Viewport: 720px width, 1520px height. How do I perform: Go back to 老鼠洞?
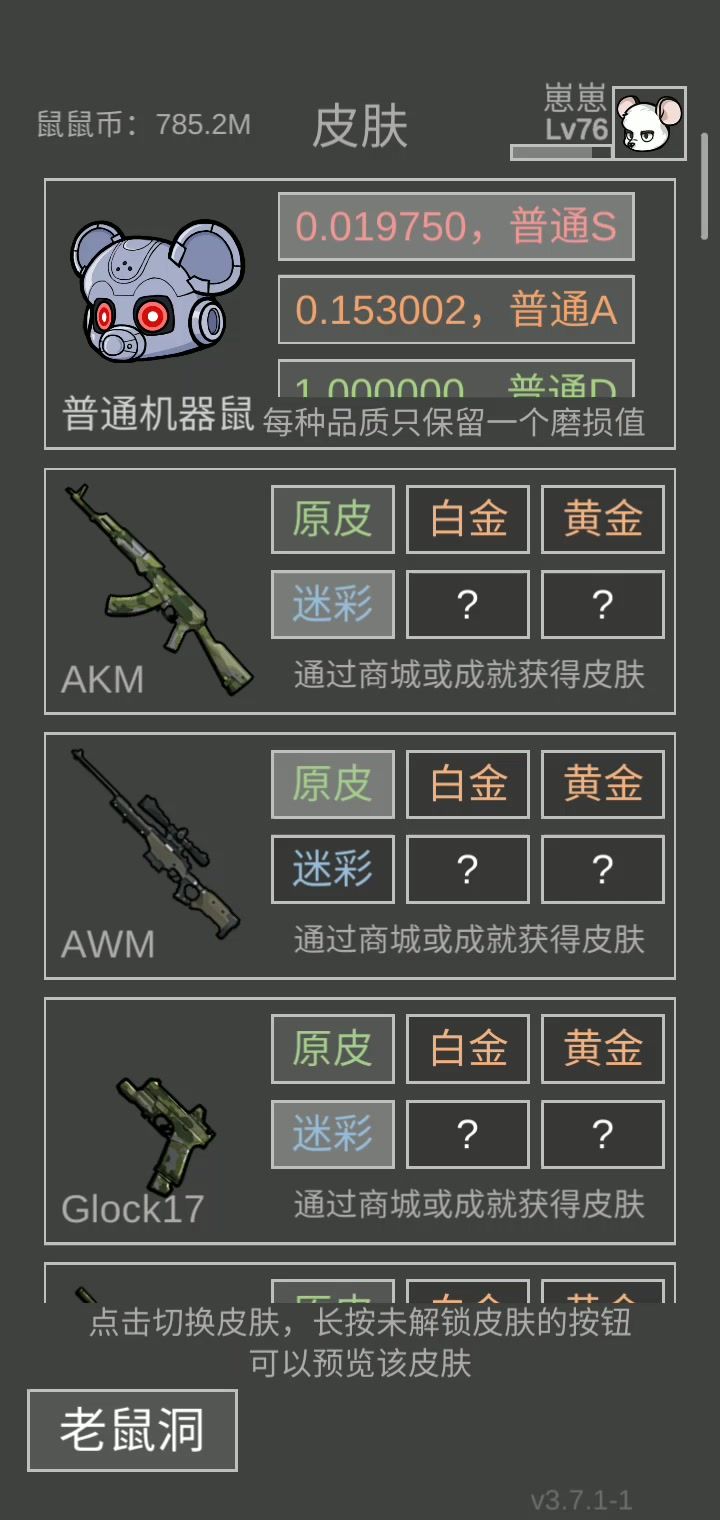point(132,1430)
